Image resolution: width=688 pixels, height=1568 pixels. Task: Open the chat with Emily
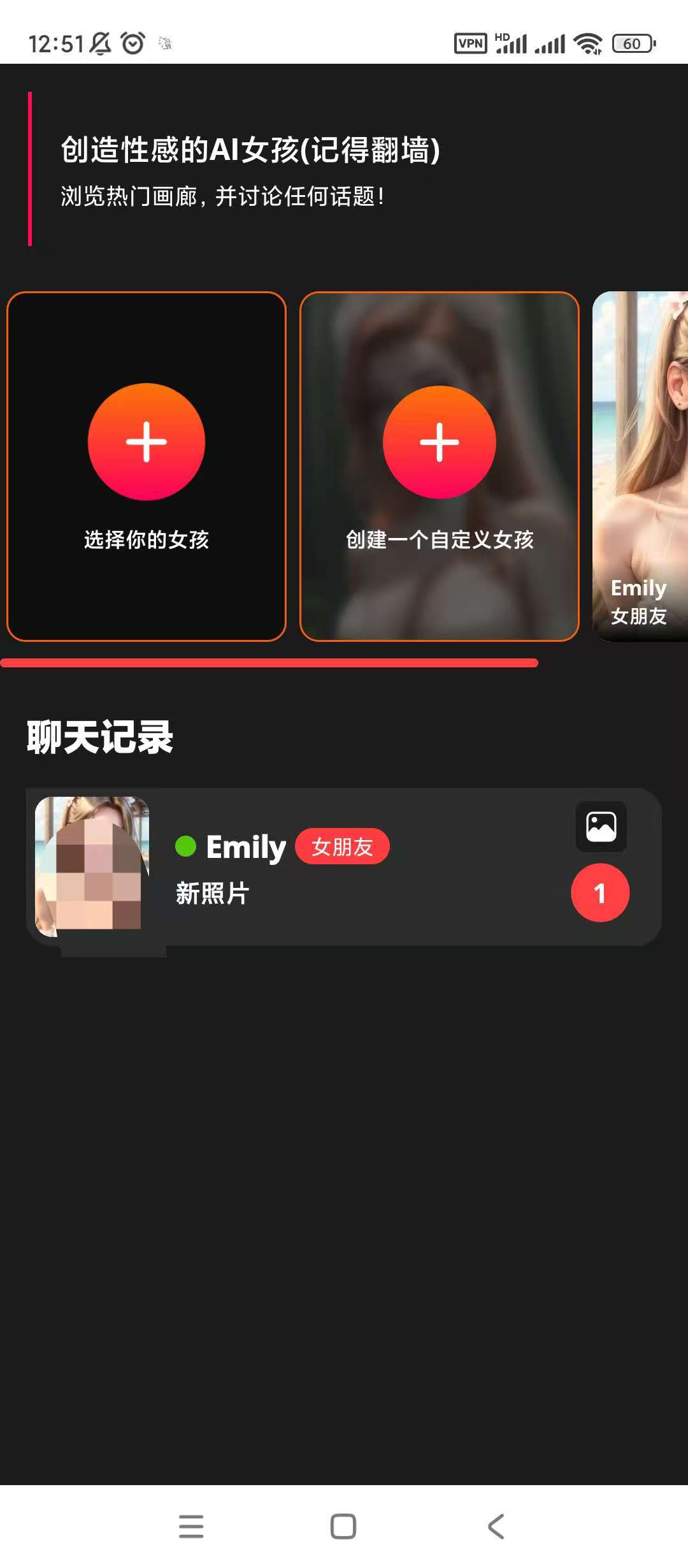pos(357,867)
